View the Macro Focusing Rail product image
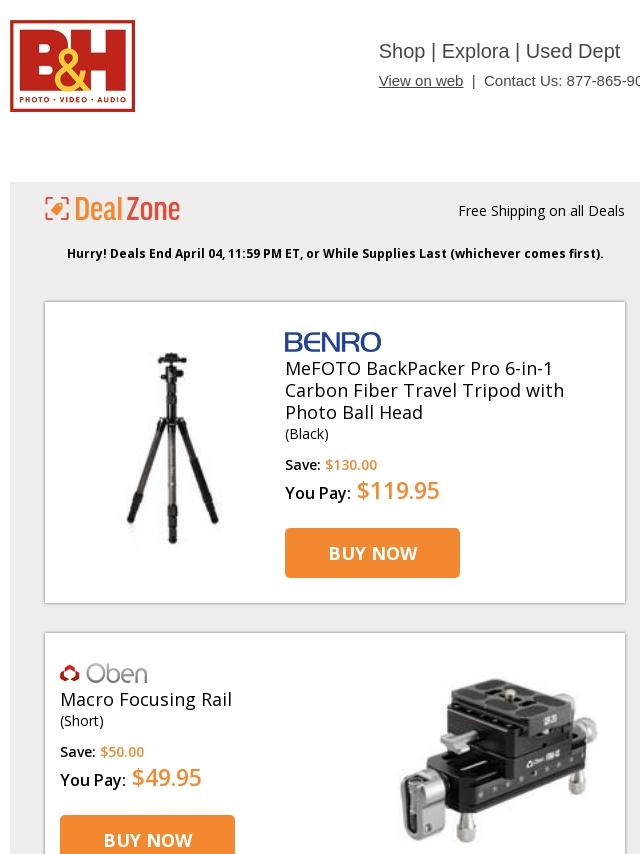Image resolution: width=640 pixels, height=854 pixels. tap(497, 760)
